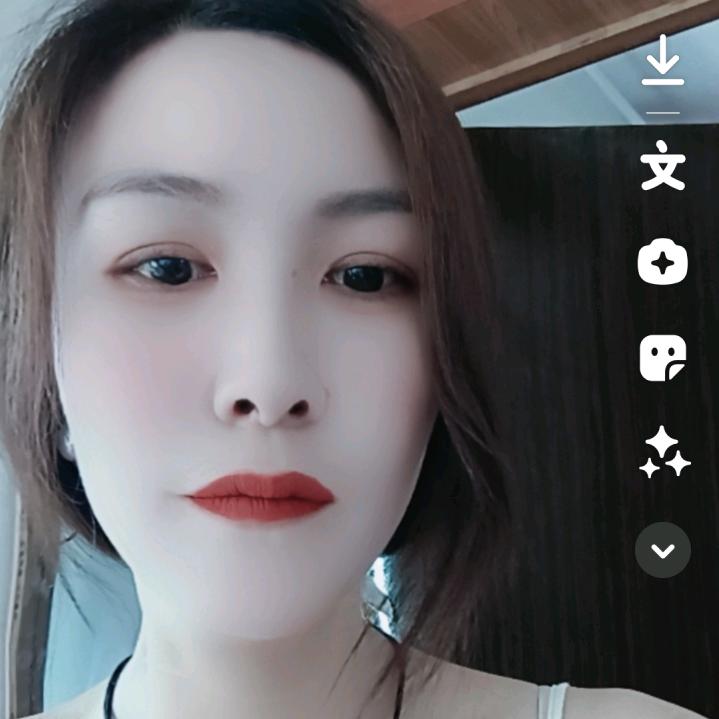Open the sparkle enhance tool
The width and height of the screenshot is (719, 719).
[x=664, y=452]
